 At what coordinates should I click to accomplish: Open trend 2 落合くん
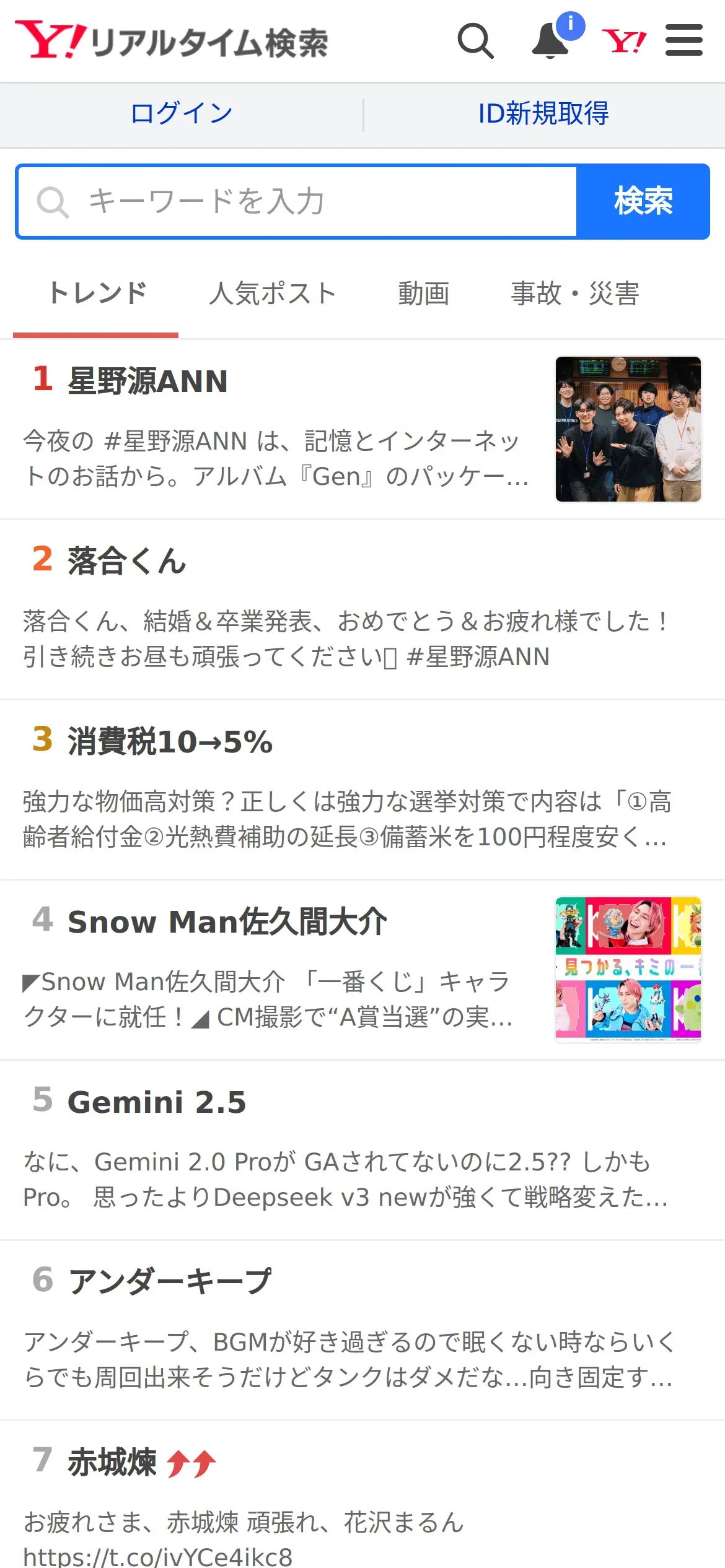[x=127, y=561]
